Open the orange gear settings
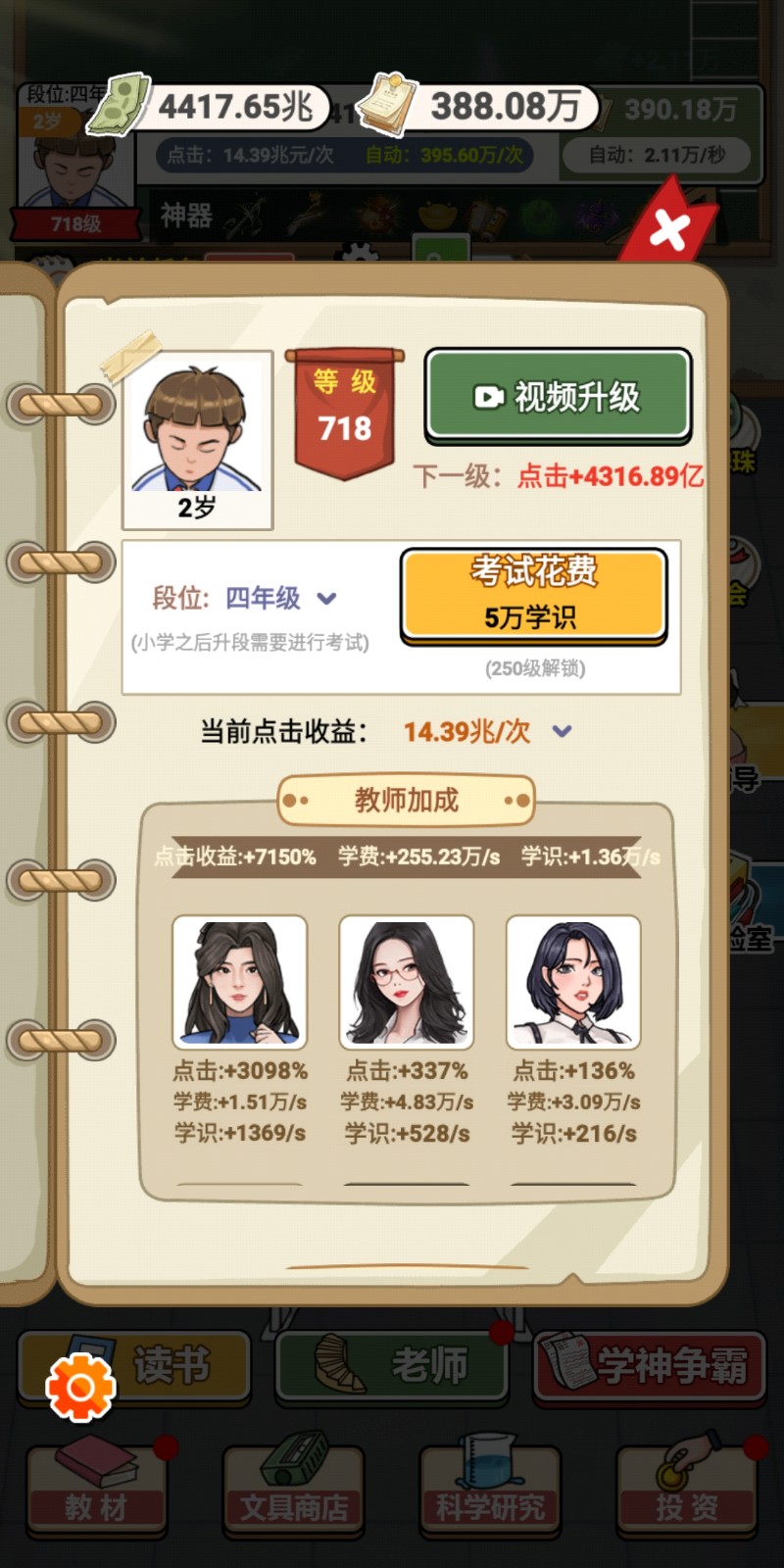 click(x=81, y=1387)
